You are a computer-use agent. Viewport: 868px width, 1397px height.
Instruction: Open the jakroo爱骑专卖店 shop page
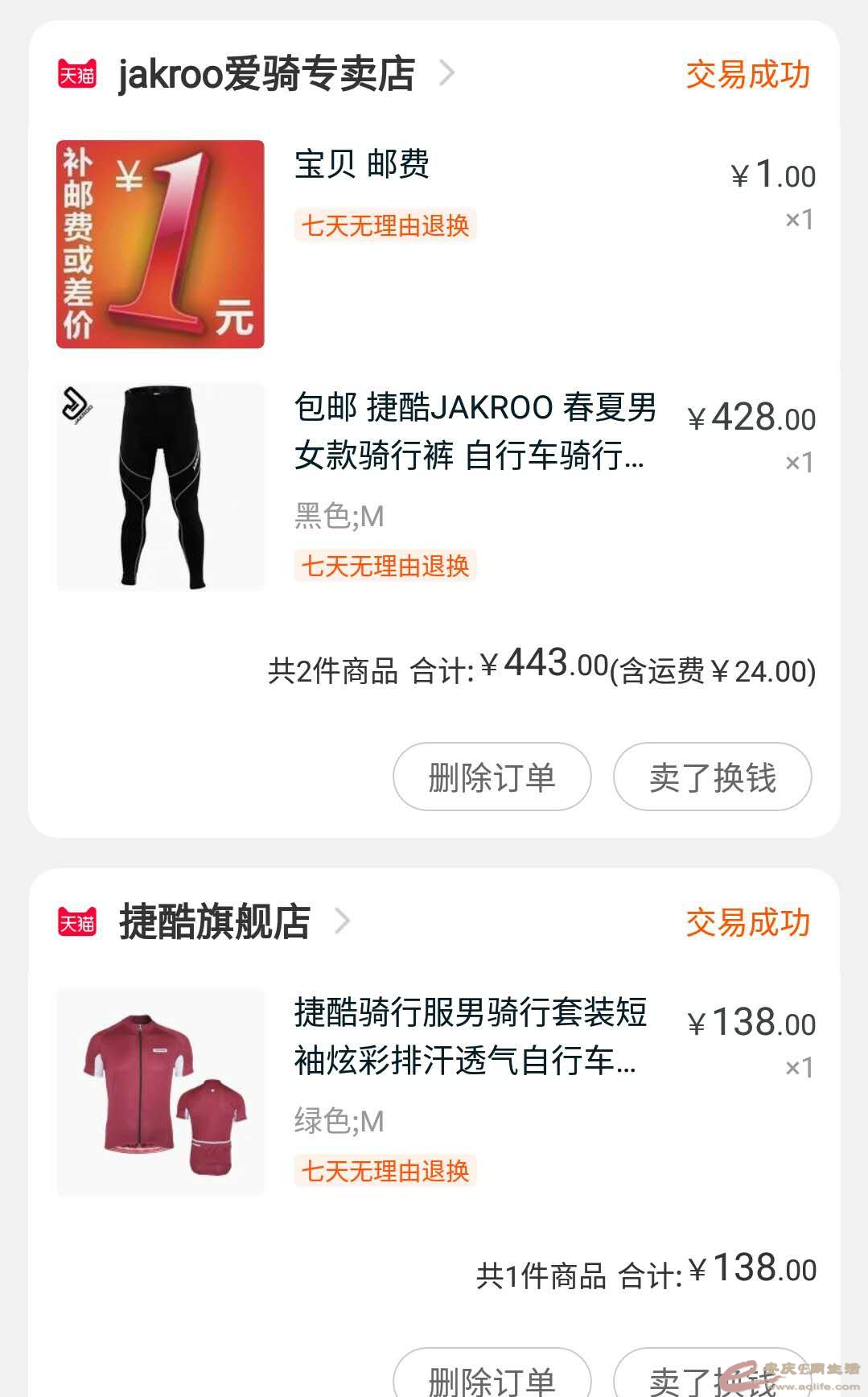click(x=265, y=74)
